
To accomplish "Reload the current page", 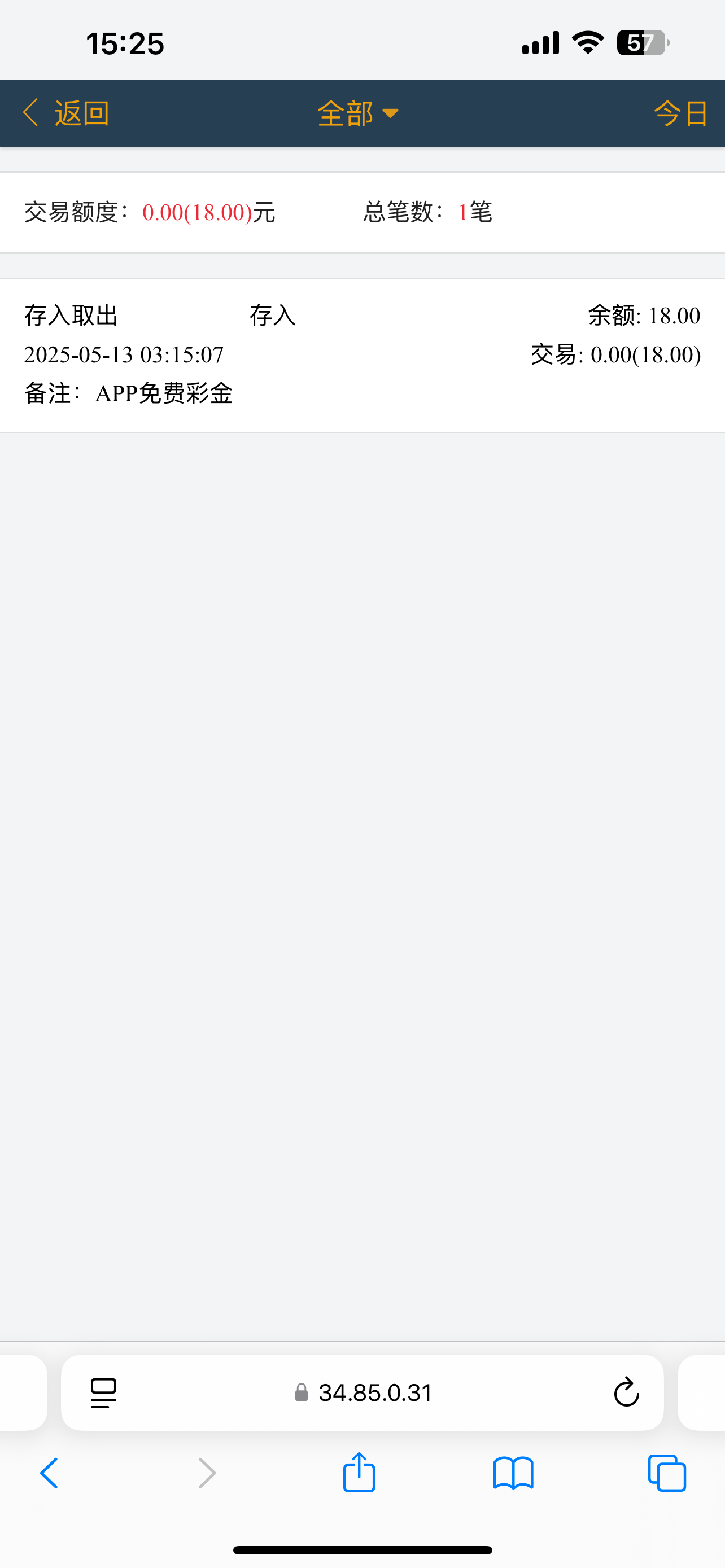I will point(626,1392).
